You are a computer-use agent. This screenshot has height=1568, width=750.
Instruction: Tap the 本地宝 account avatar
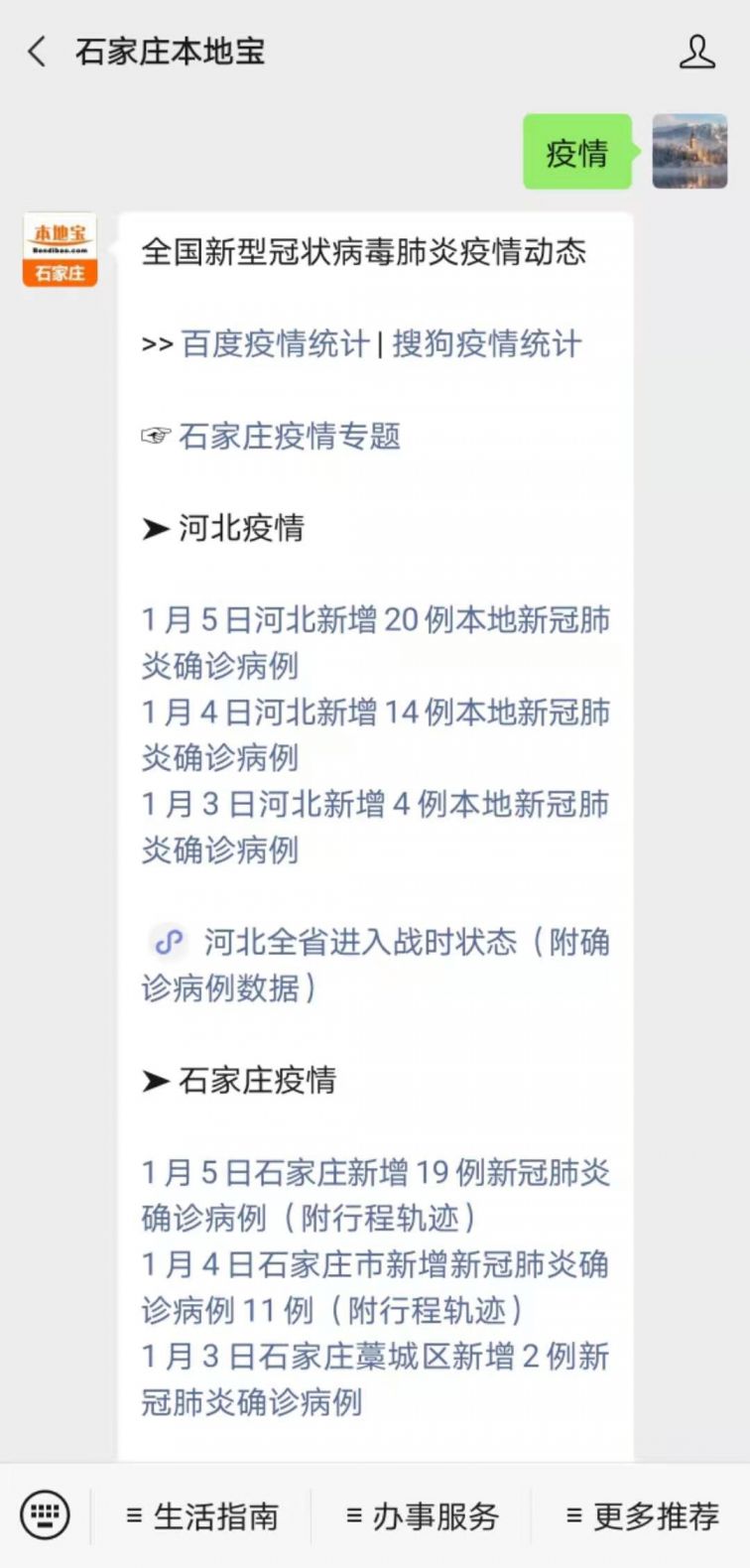(60, 250)
